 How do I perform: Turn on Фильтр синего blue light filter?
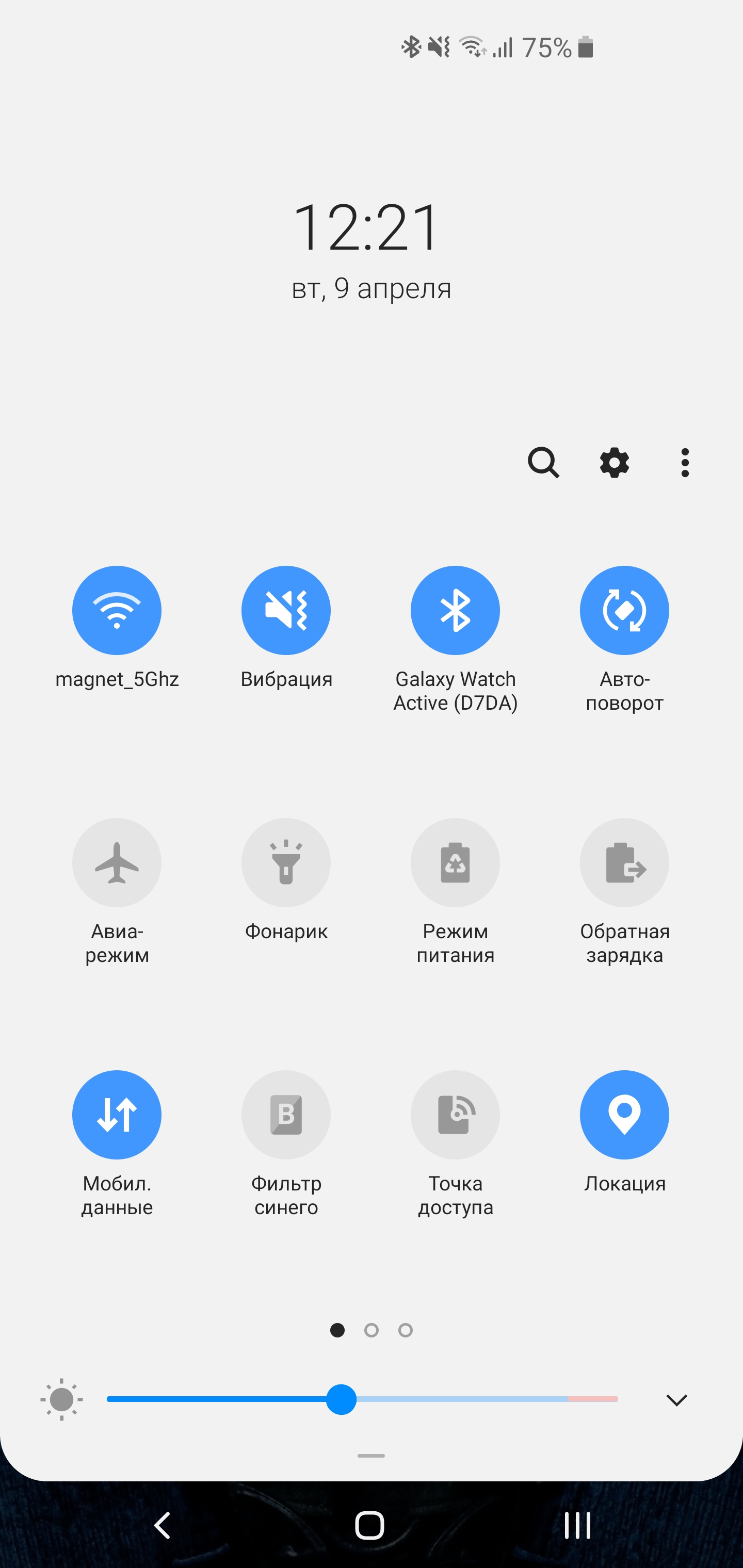pos(286,1115)
